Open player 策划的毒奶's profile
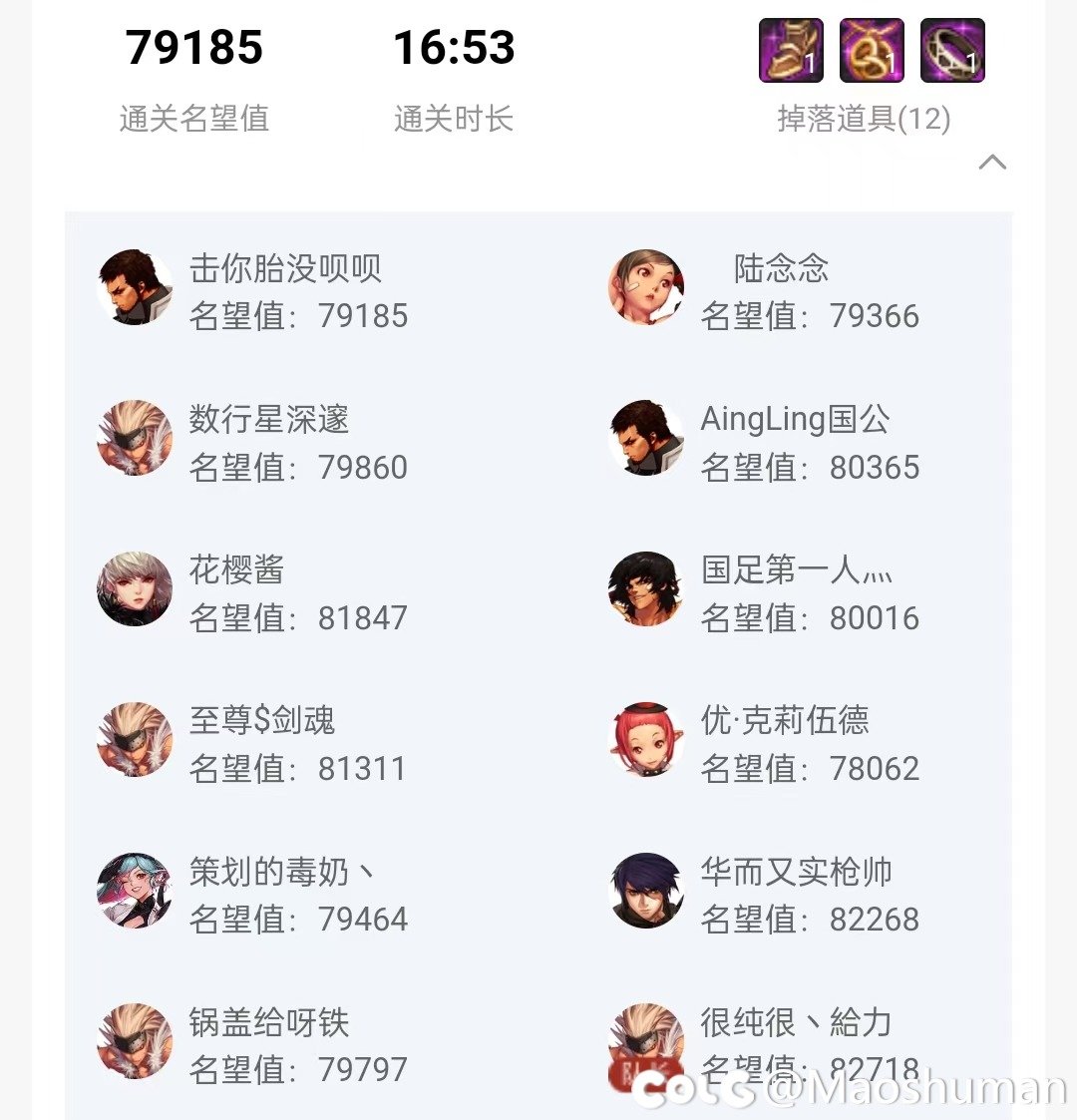The width and height of the screenshot is (1077, 1120). pyautogui.click(x=135, y=891)
